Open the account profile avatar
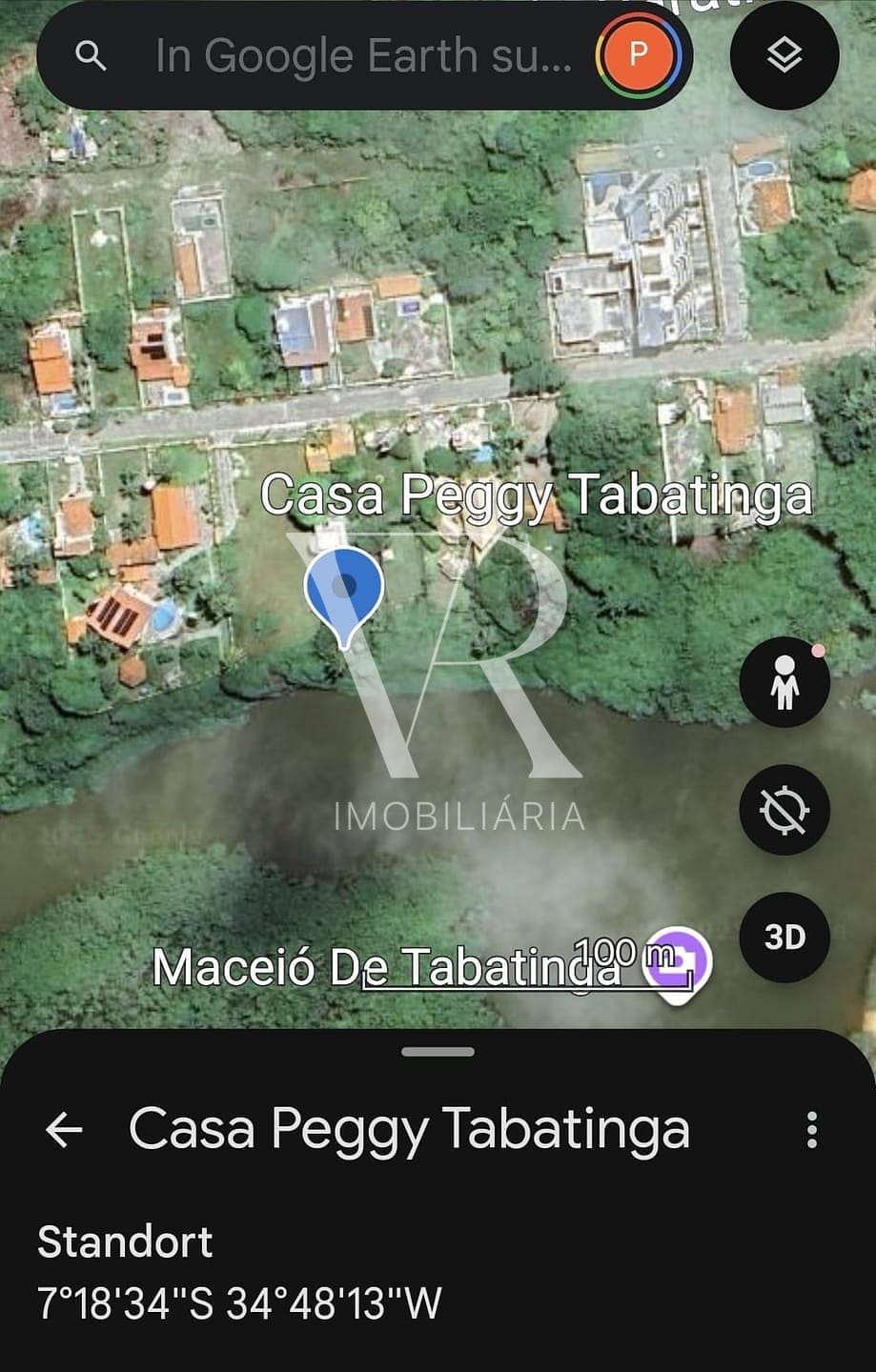Screen dimensions: 876x1372 (x=639, y=54)
